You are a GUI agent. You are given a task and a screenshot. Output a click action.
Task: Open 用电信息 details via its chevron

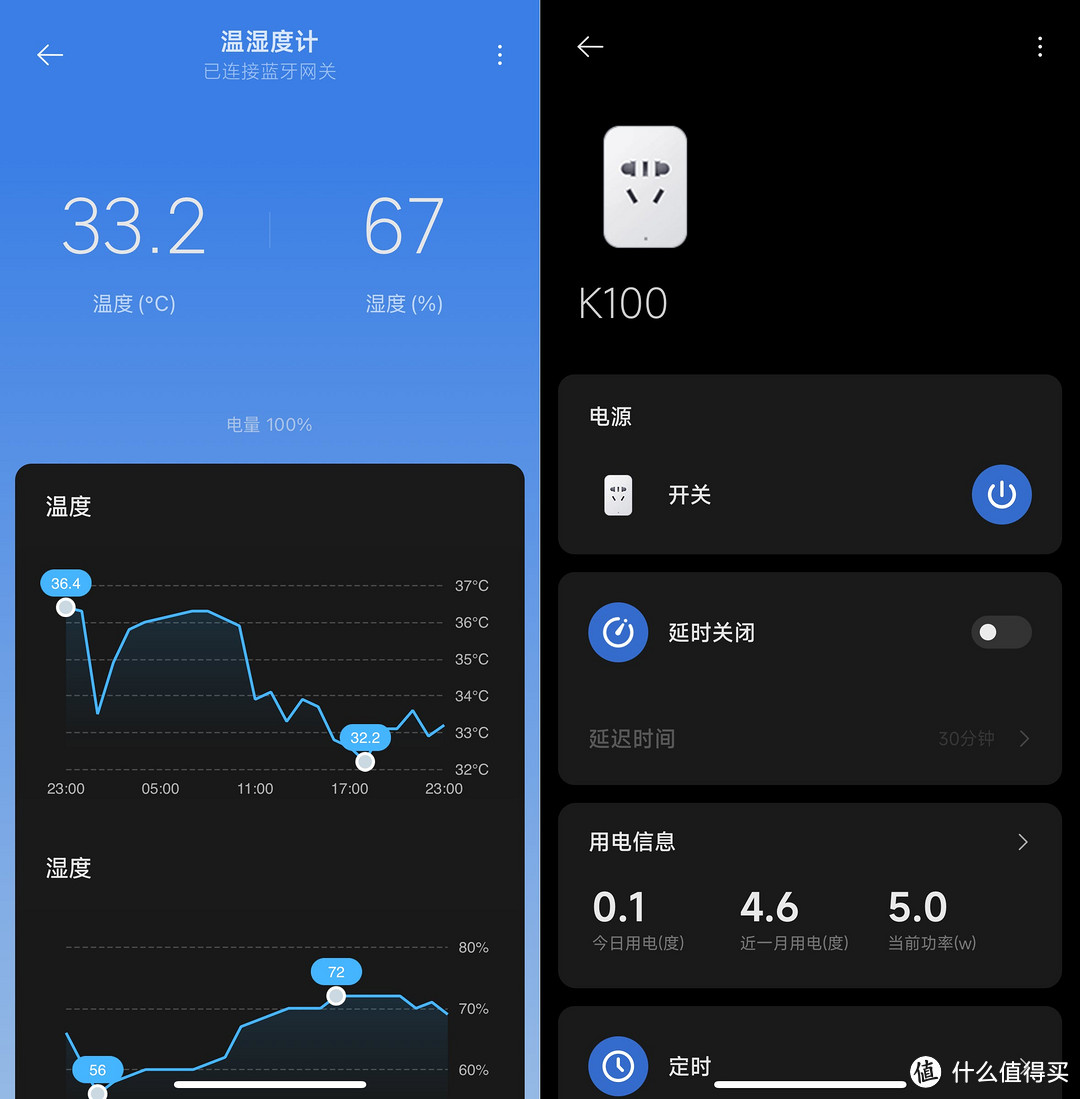(1023, 841)
